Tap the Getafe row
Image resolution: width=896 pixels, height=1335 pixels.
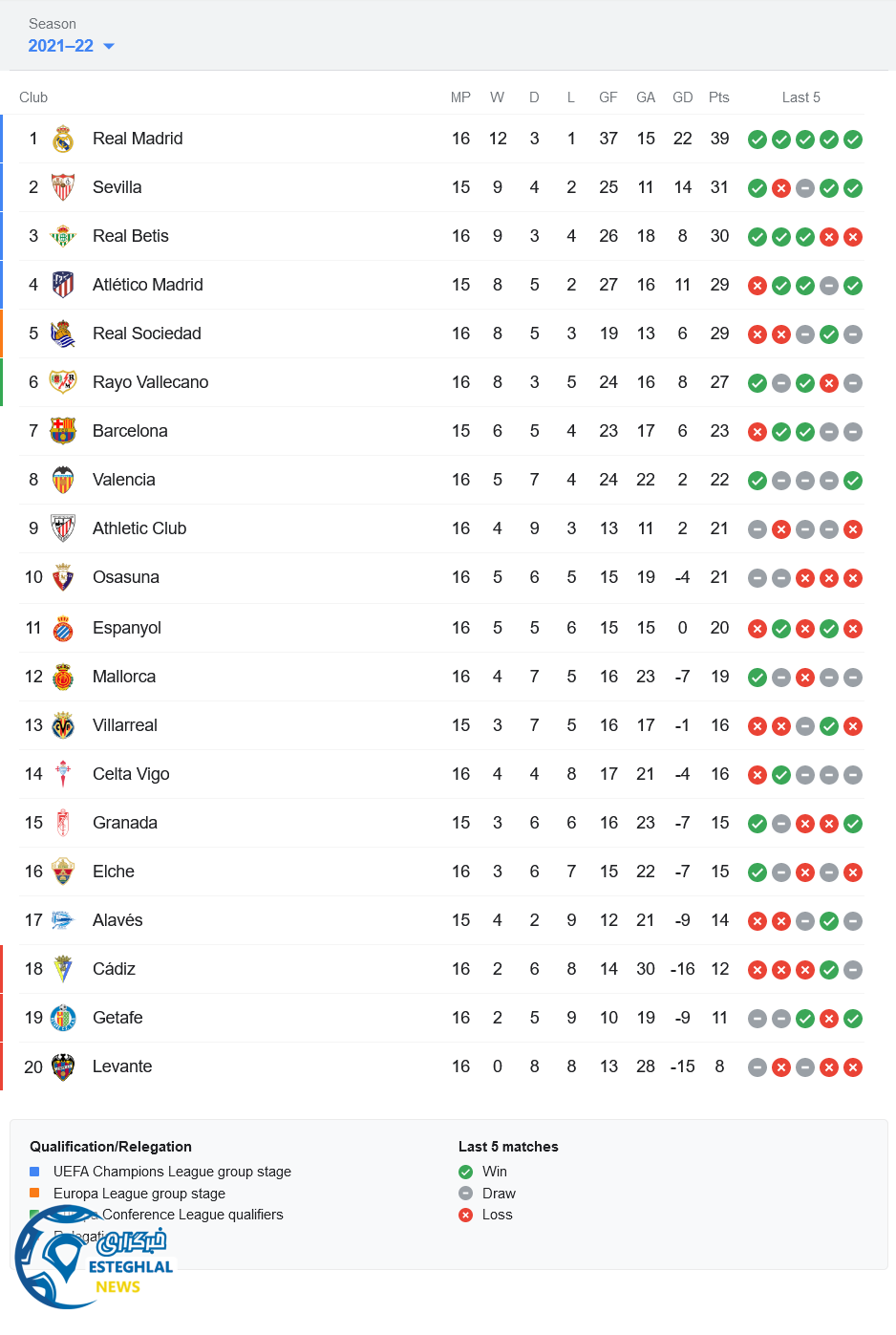117,1018
